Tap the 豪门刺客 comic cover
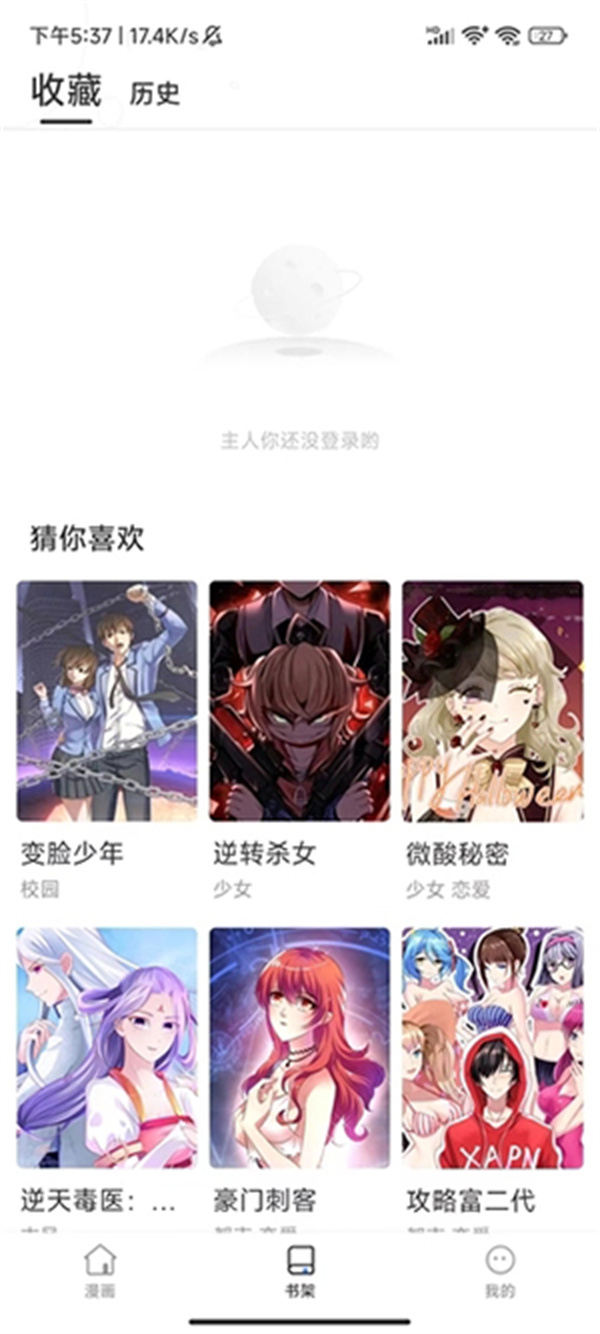The width and height of the screenshot is (600, 1334). (299, 1047)
